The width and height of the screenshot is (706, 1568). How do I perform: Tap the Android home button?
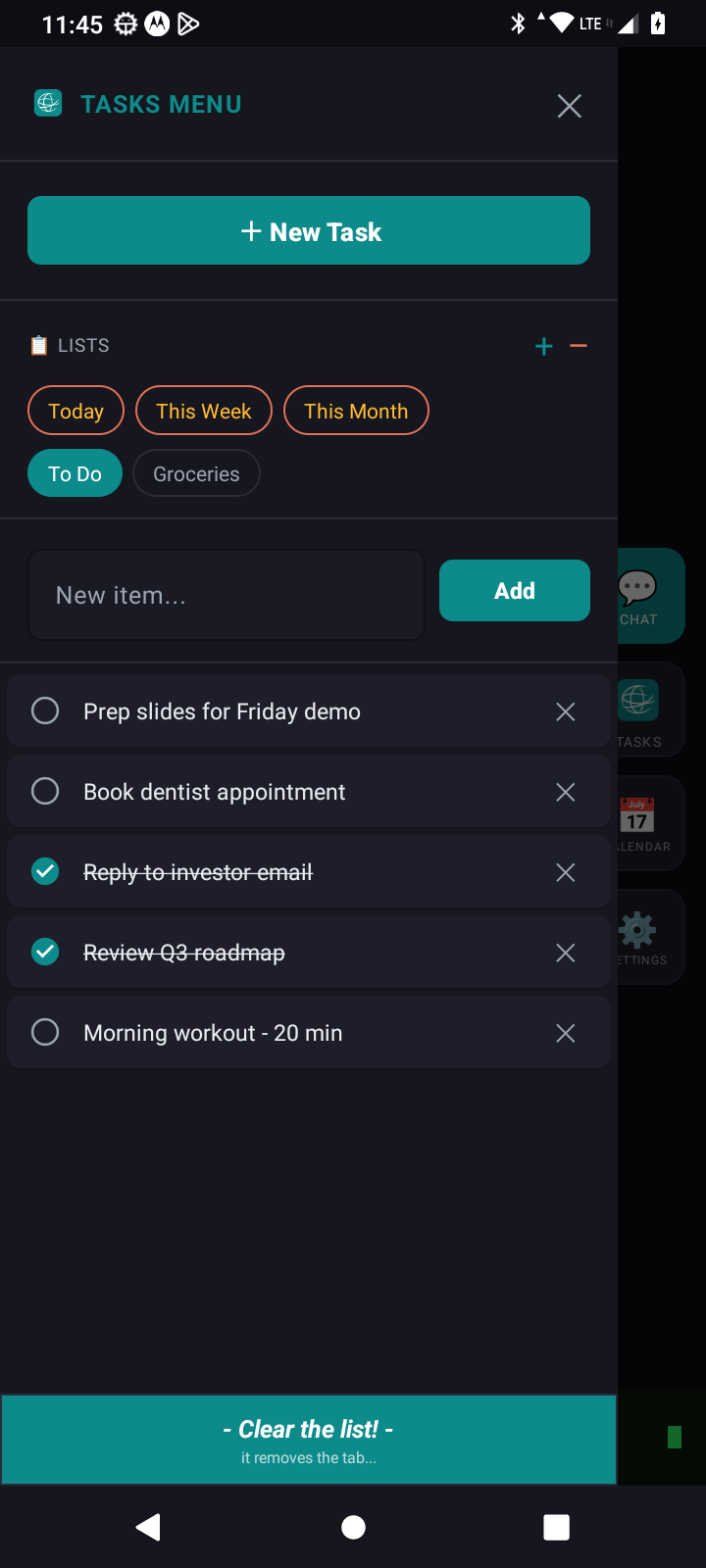[x=353, y=1526]
